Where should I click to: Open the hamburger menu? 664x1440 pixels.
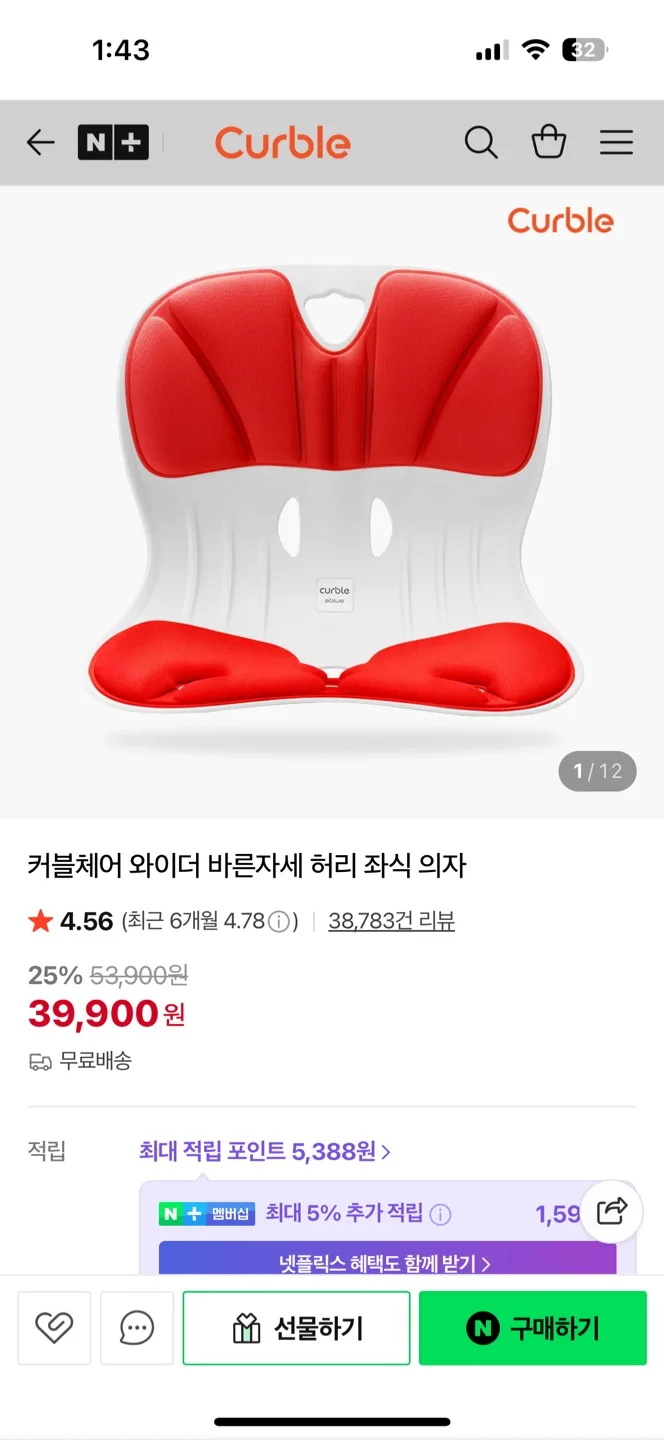point(616,143)
